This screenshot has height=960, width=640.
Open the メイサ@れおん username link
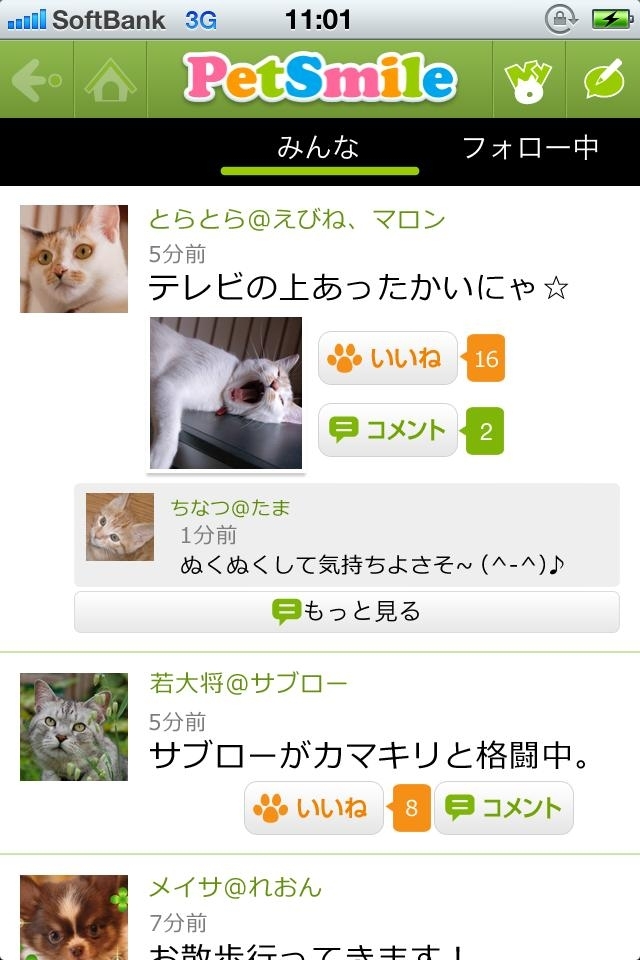click(x=236, y=887)
